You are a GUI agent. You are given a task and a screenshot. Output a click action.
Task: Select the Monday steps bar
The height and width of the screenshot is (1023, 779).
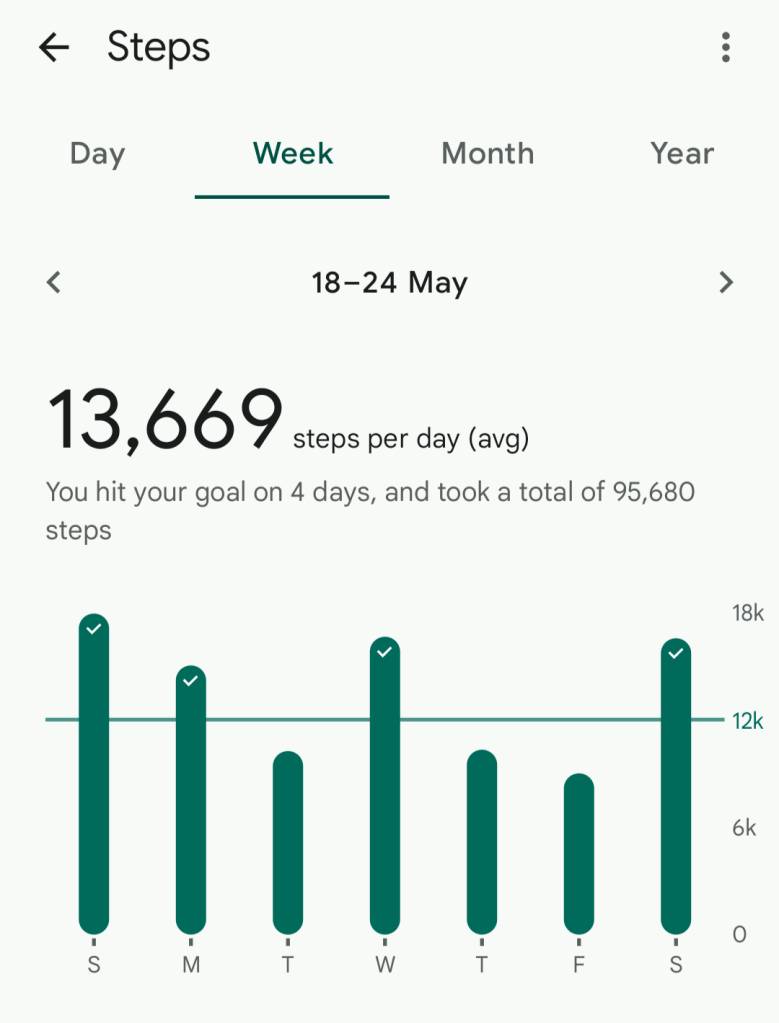pos(191,800)
